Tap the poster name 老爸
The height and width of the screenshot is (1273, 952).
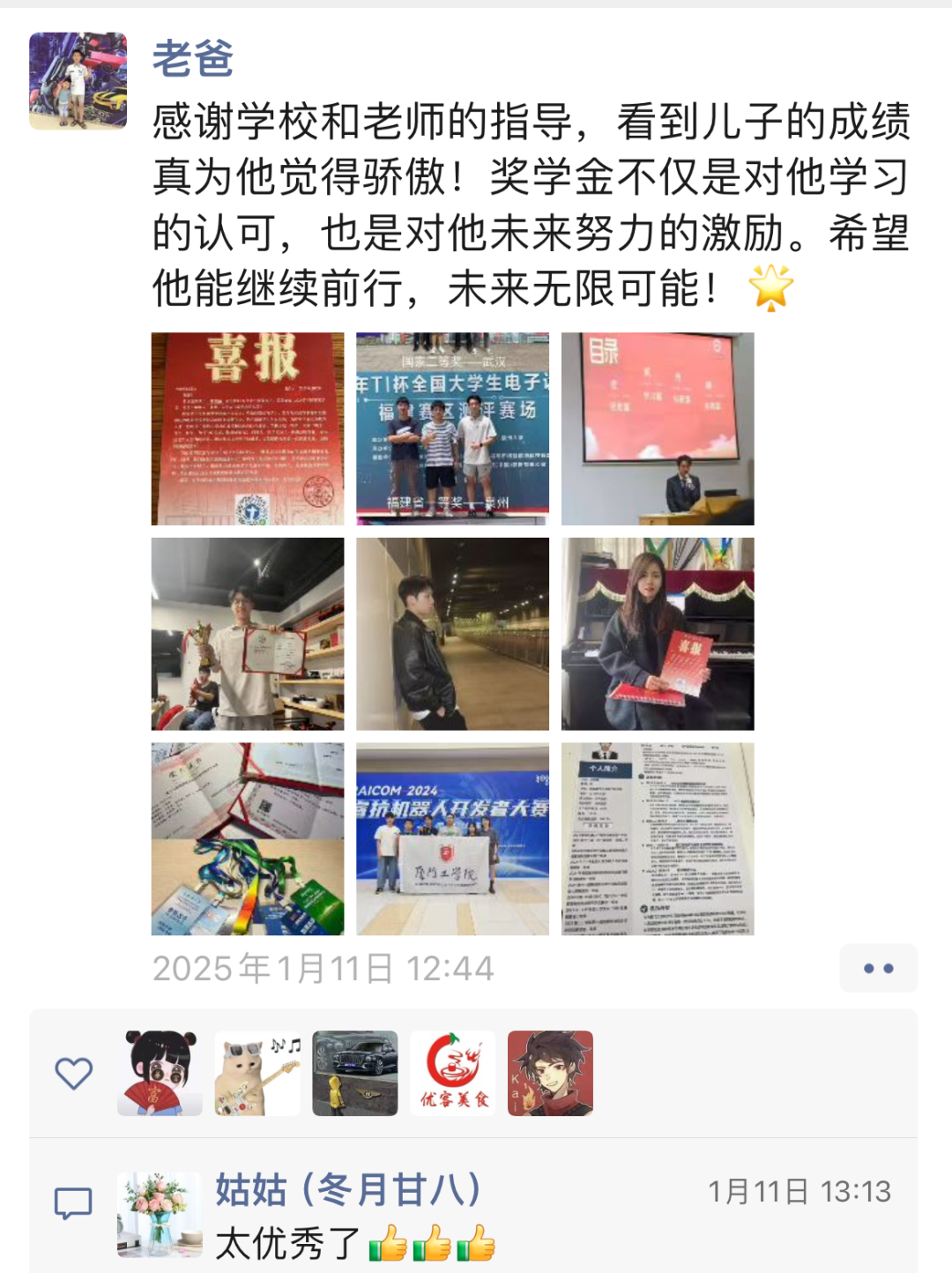coord(193,59)
